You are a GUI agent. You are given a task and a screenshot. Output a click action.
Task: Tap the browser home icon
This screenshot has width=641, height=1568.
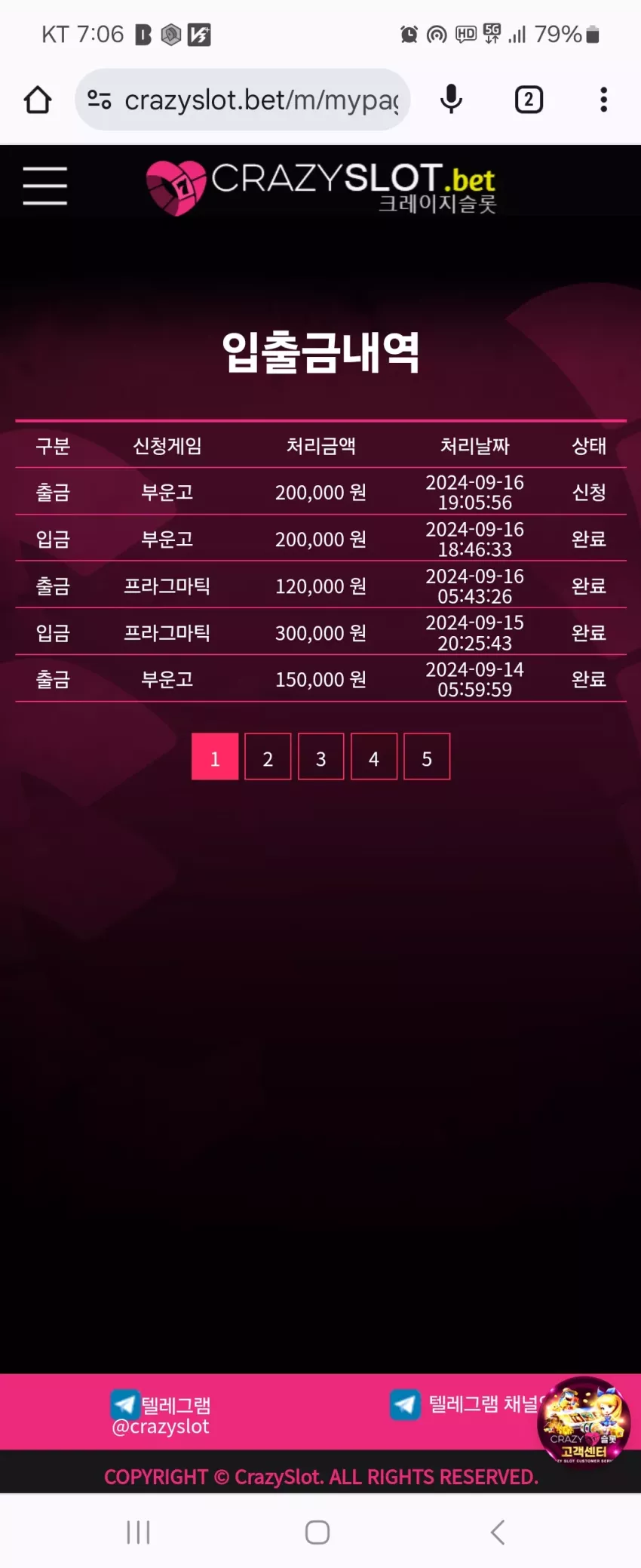[38, 100]
